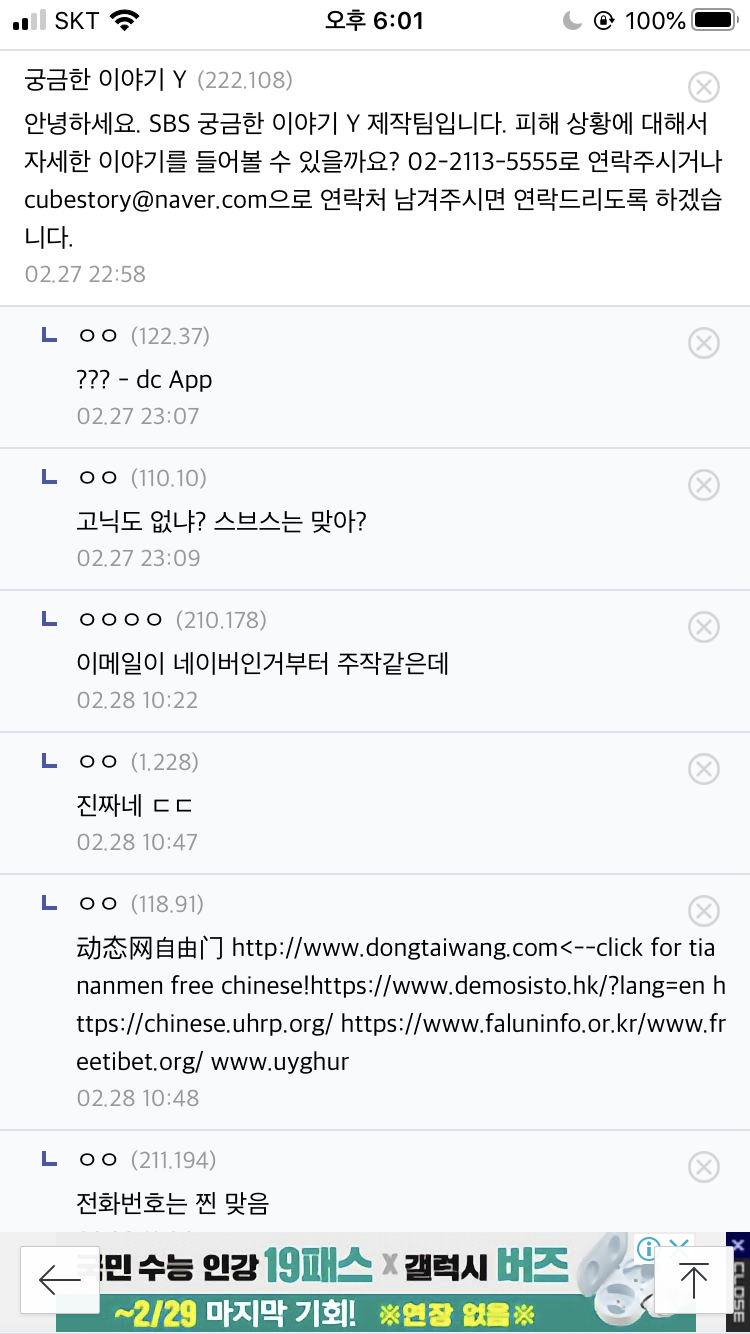The height and width of the screenshot is (1334, 750).
Task: Remove the reply about 이메일이 네이버인거부터
Action: [704, 628]
